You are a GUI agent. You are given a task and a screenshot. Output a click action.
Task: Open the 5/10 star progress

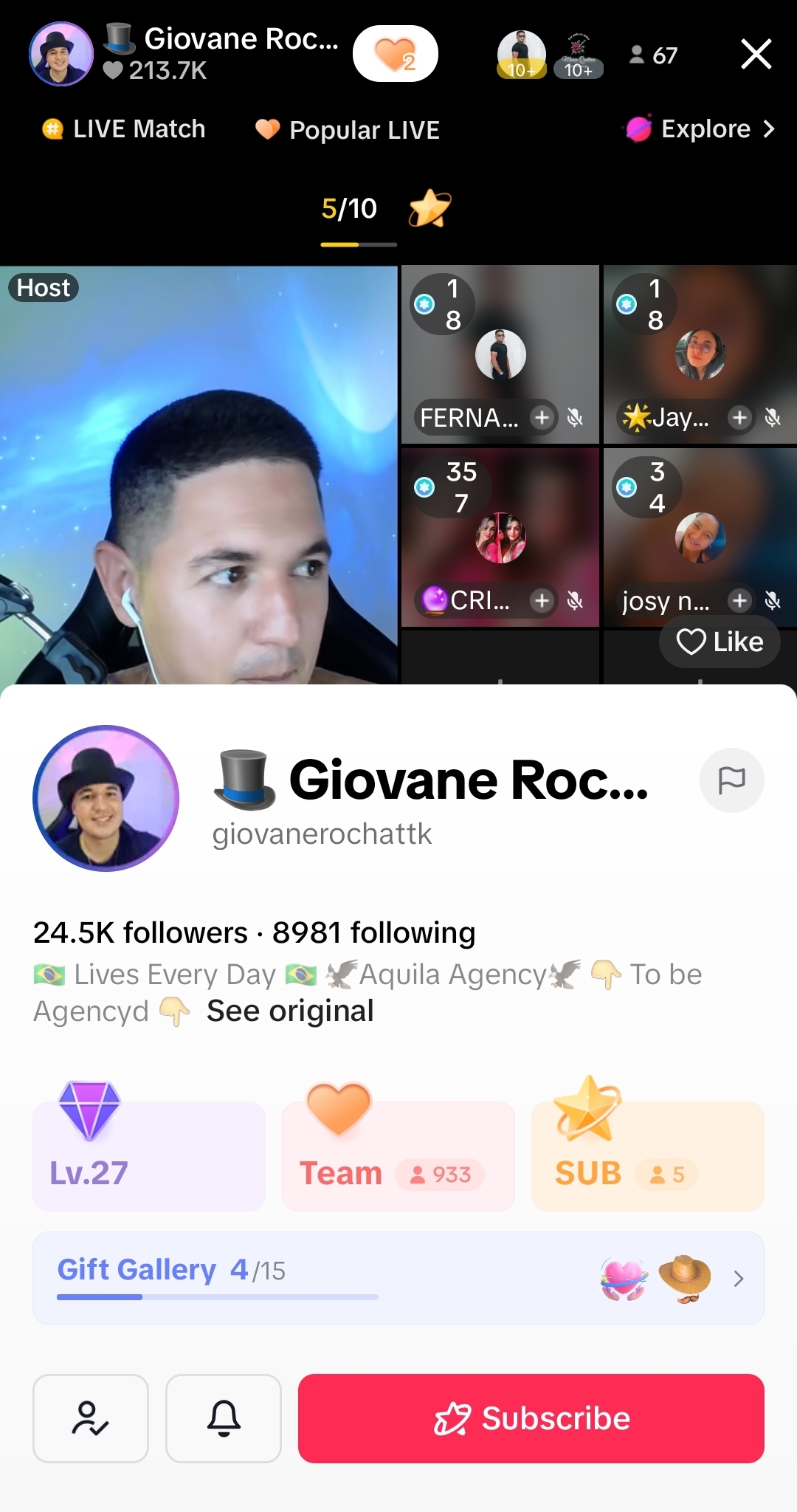click(384, 210)
